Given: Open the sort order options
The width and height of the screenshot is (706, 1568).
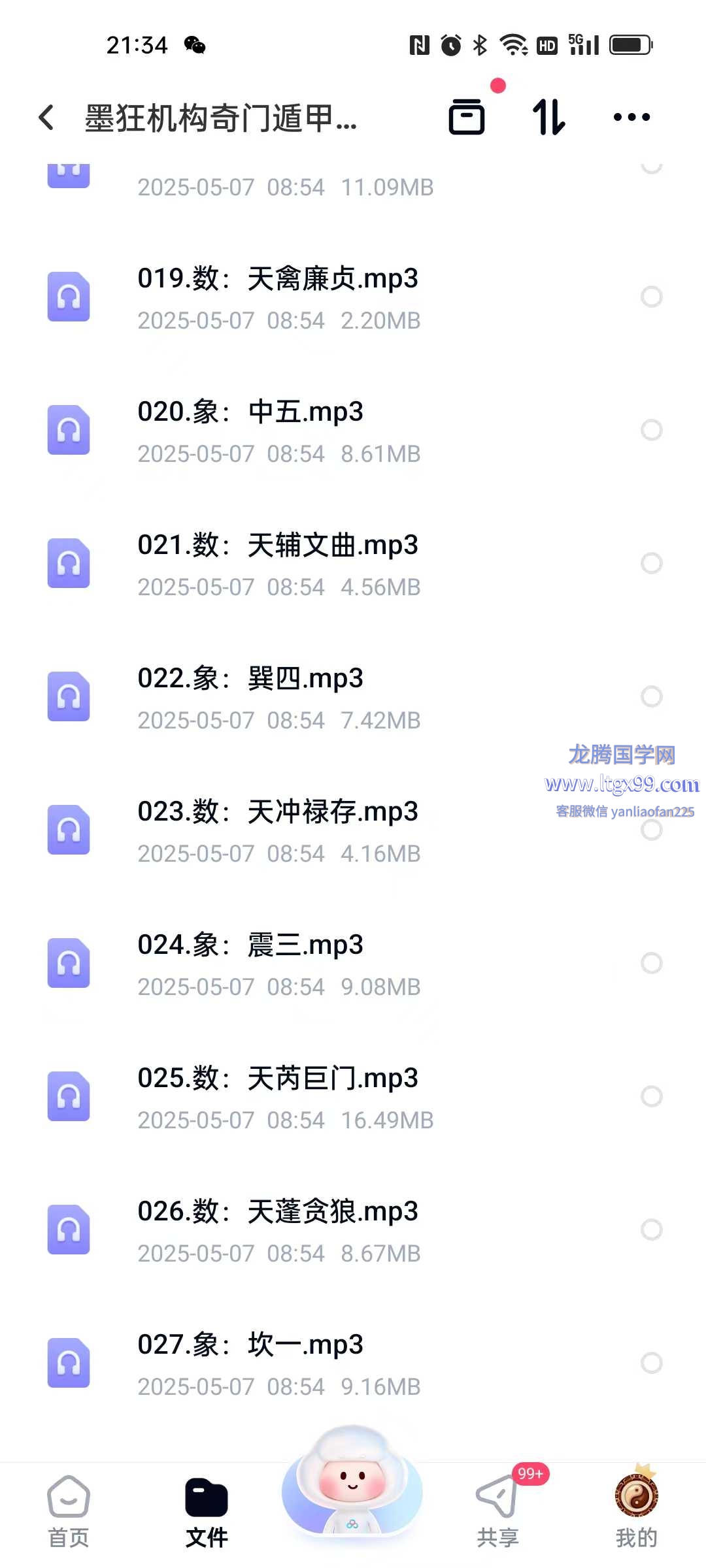Looking at the screenshot, I should [548, 118].
